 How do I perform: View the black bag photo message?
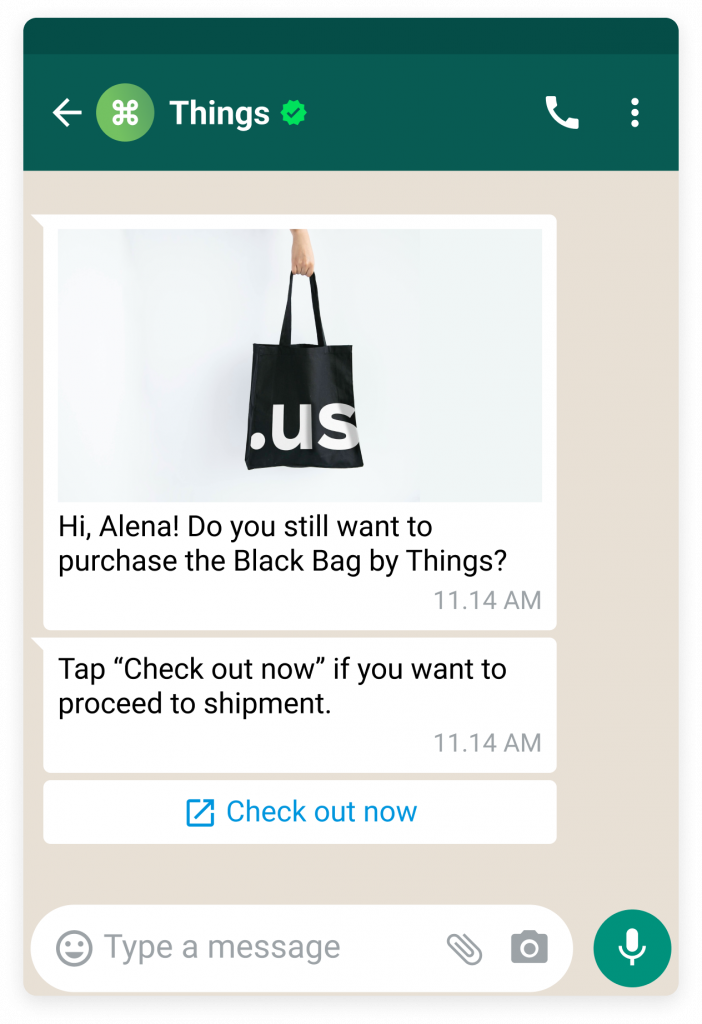[300, 365]
